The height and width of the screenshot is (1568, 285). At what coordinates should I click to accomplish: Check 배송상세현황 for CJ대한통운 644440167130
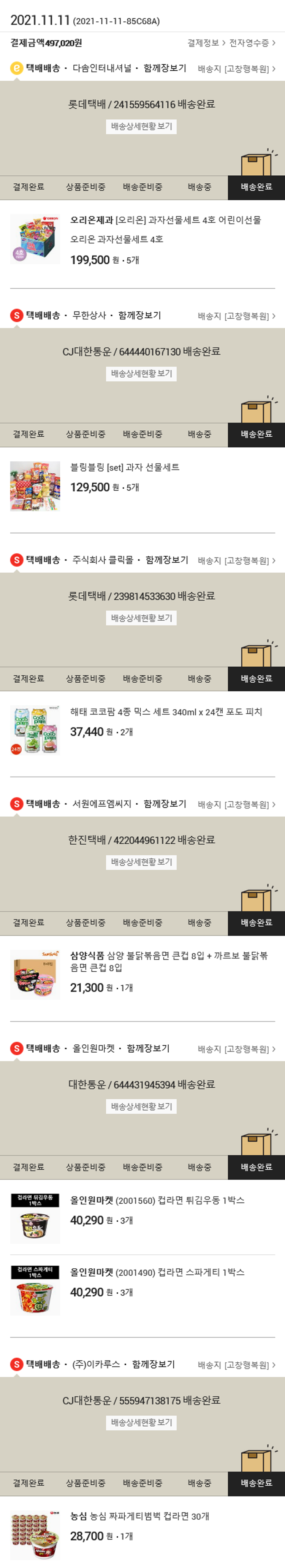point(142,374)
